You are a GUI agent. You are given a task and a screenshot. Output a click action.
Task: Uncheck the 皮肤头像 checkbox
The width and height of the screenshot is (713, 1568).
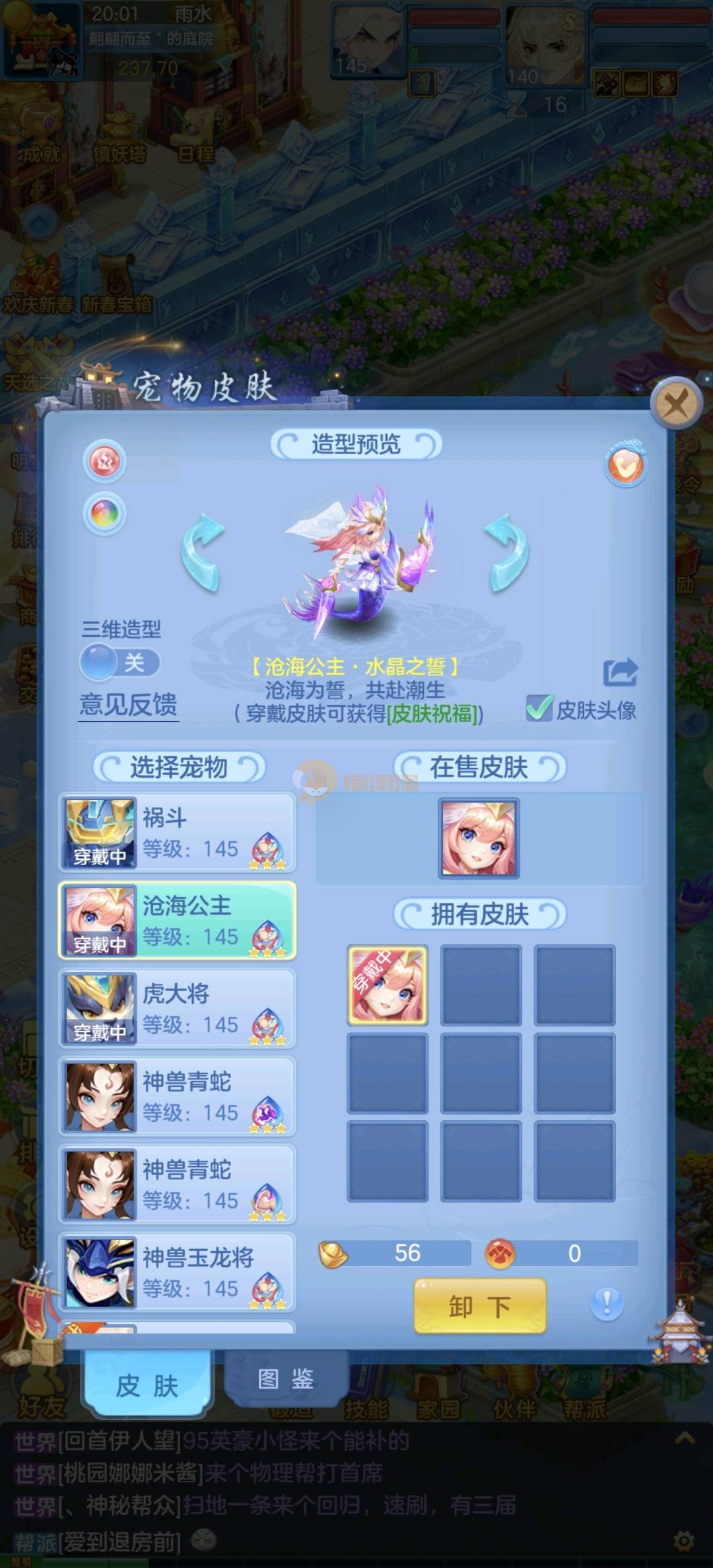pyautogui.click(x=539, y=709)
